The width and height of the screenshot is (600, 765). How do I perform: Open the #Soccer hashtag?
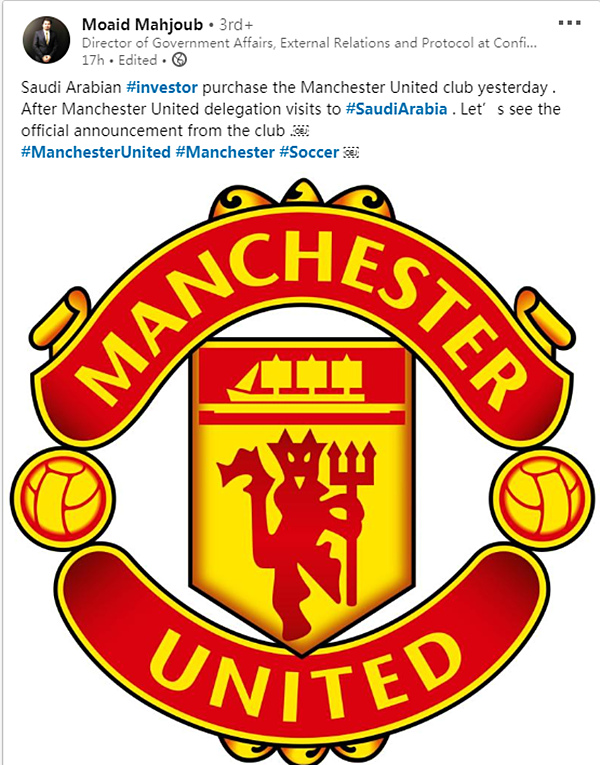(x=309, y=152)
